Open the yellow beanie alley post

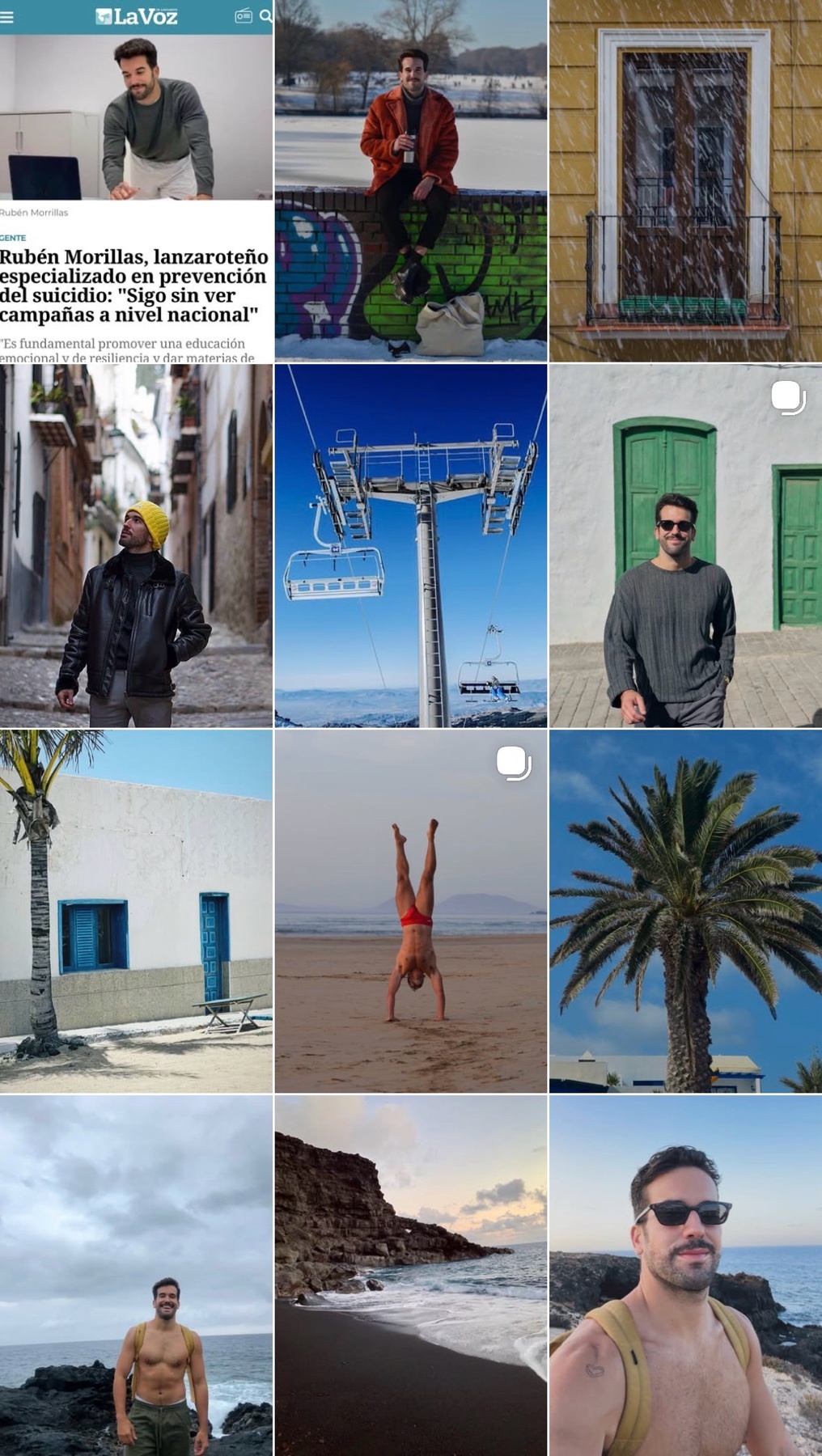pyautogui.click(x=136, y=546)
